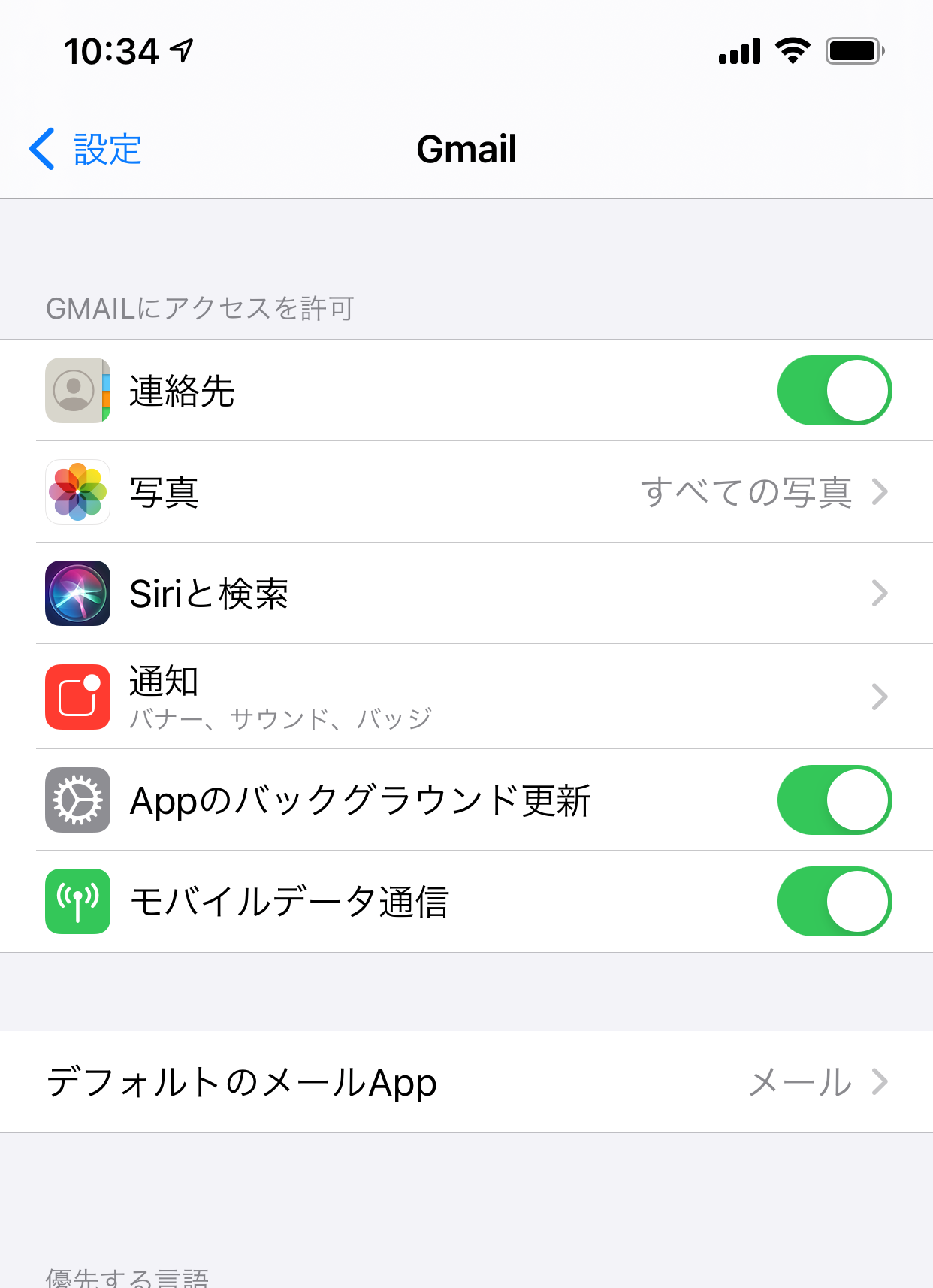Open 通知 settings
Screen dimensions: 933x1288
466,697
